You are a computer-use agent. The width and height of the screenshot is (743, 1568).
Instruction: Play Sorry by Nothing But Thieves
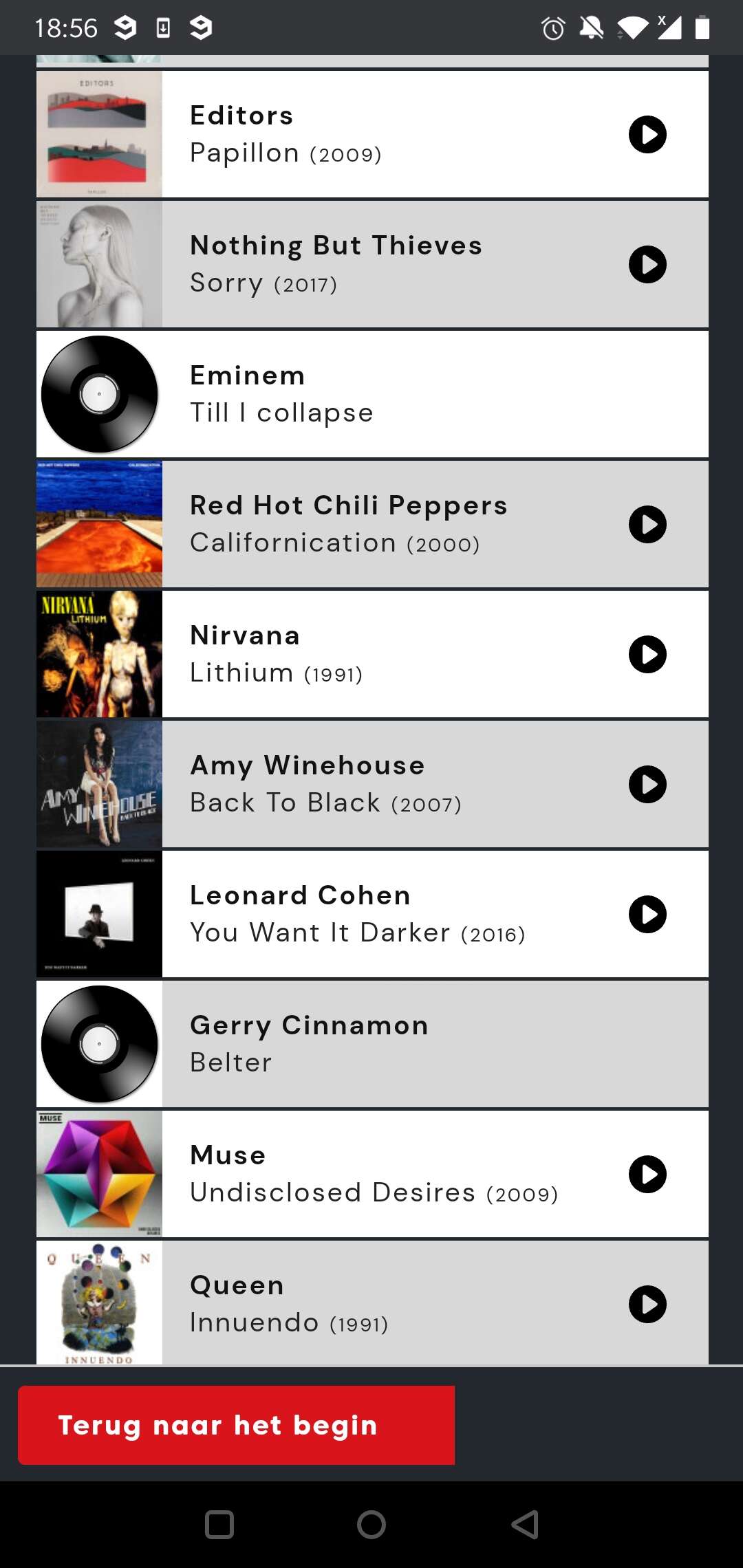[647, 264]
